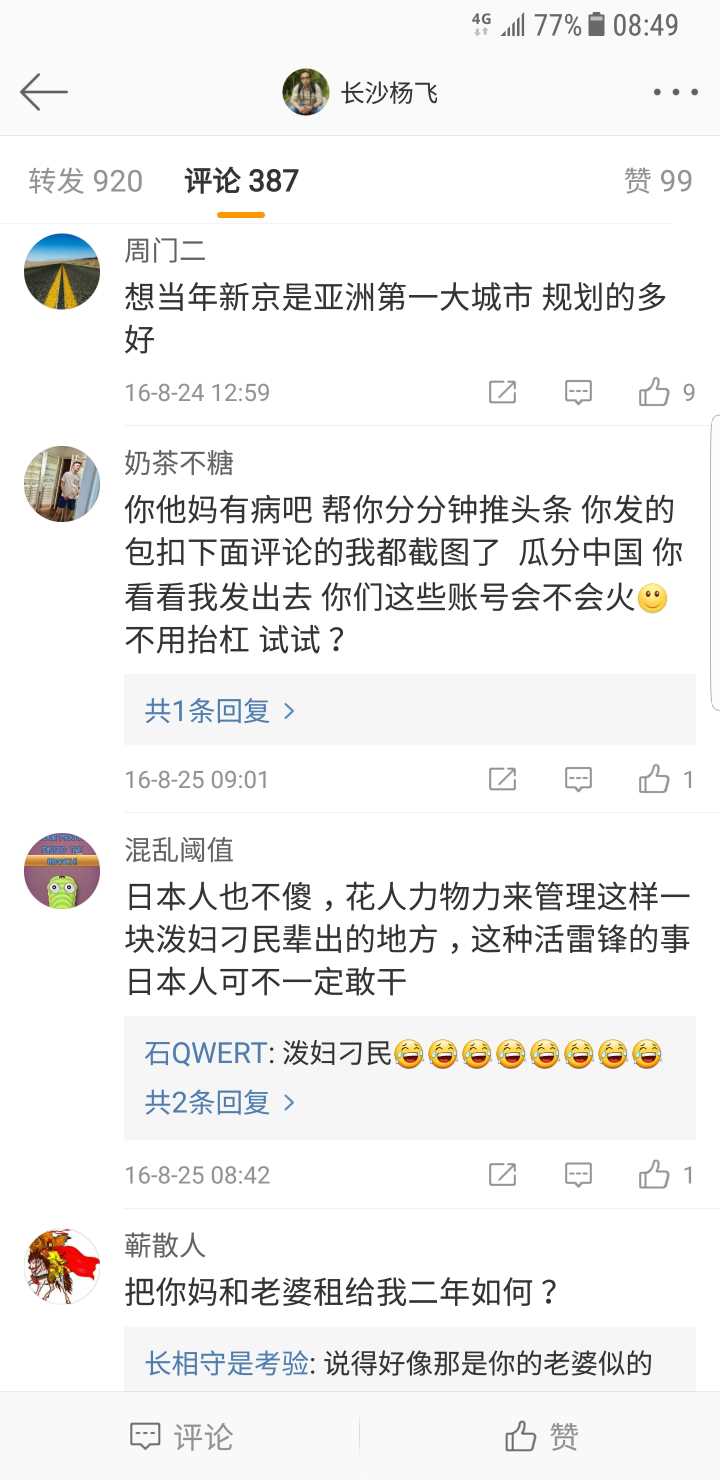Repost 周门二's comment
The height and width of the screenshot is (1480, 720).
[502, 392]
